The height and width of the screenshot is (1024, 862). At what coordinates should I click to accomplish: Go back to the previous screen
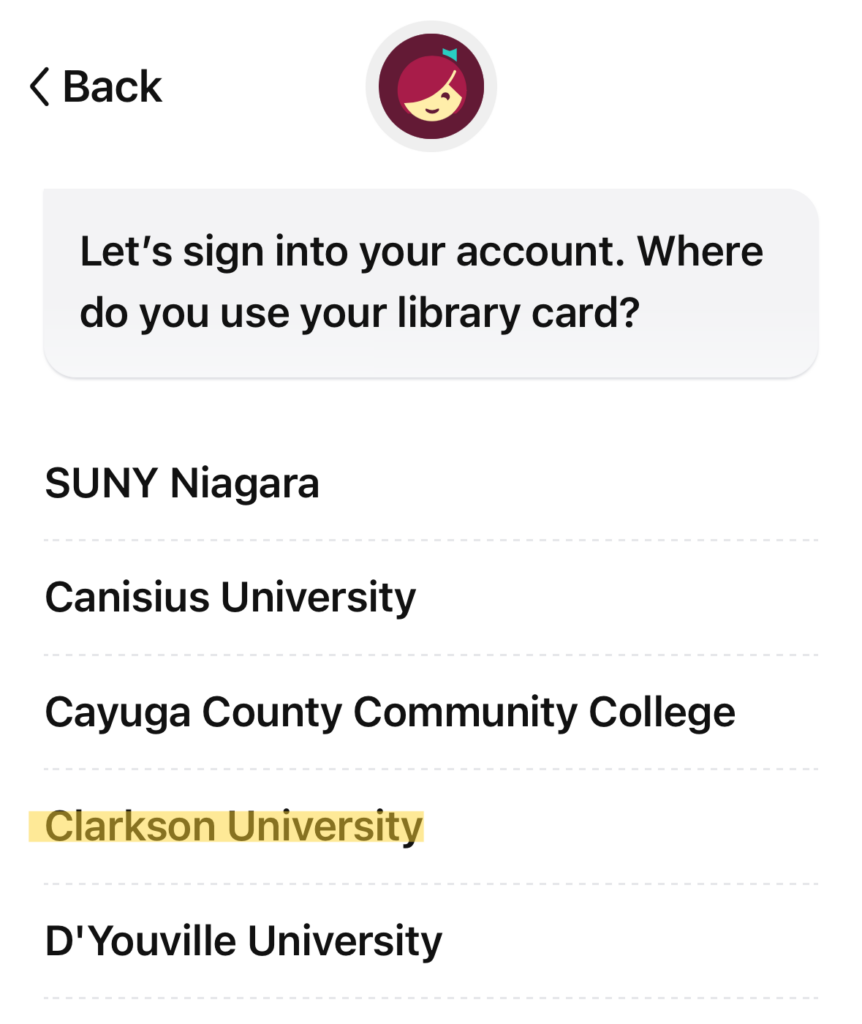96,87
